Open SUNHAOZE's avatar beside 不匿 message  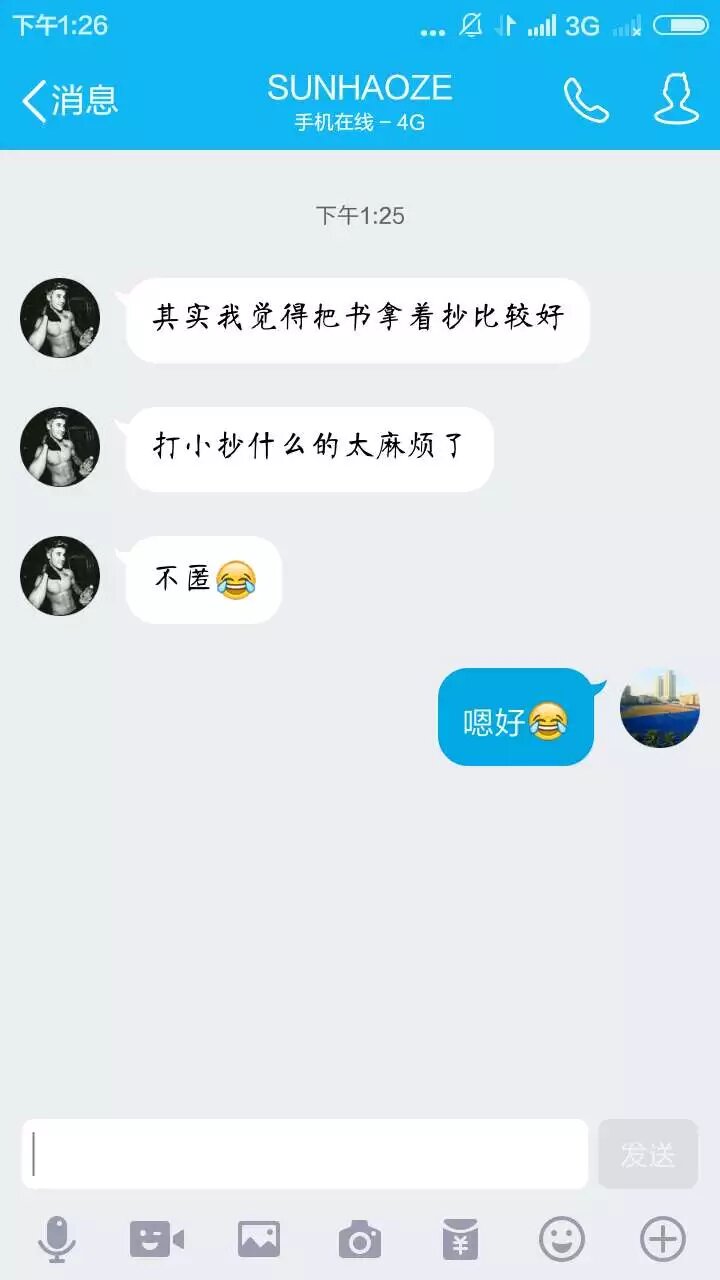60,576
